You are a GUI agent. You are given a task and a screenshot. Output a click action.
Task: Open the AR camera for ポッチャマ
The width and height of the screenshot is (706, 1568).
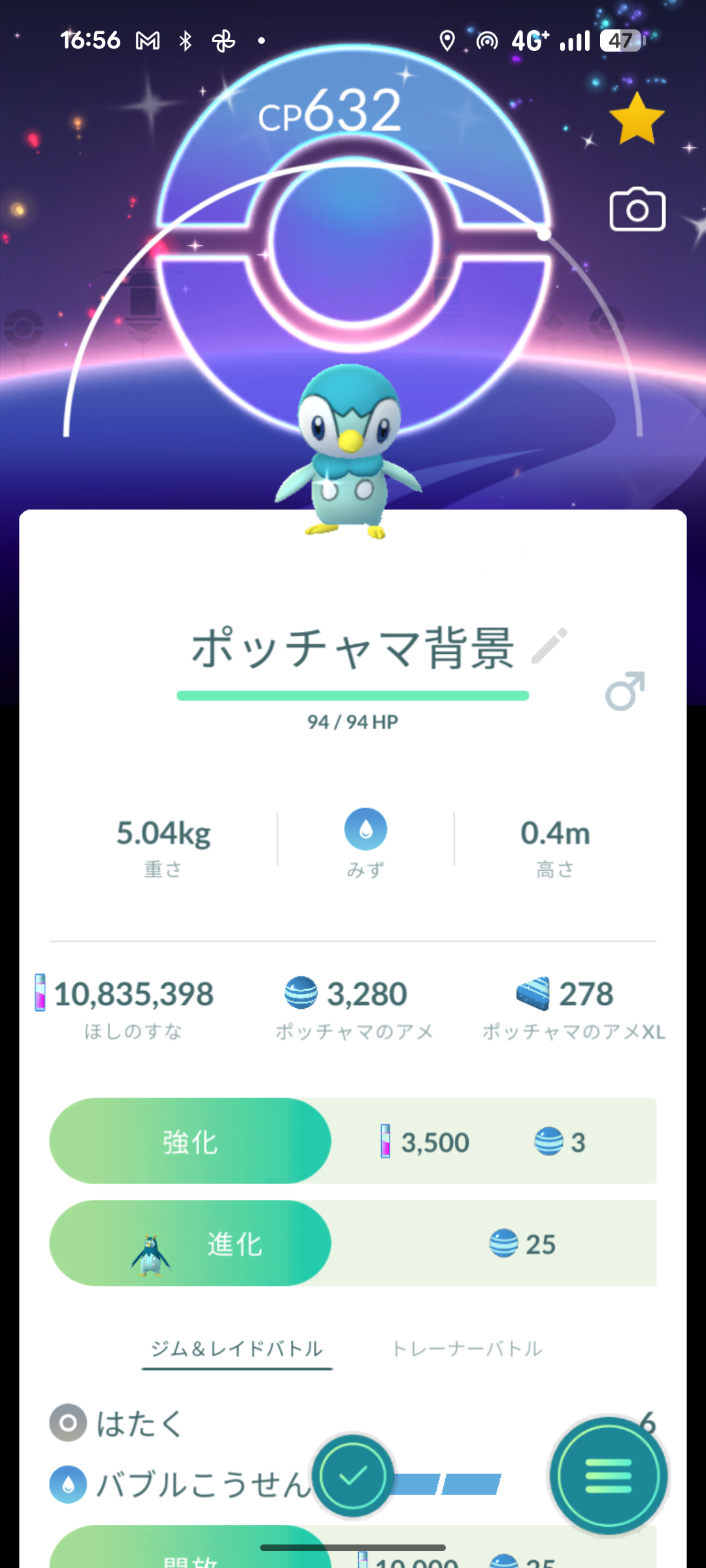tap(637, 210)
